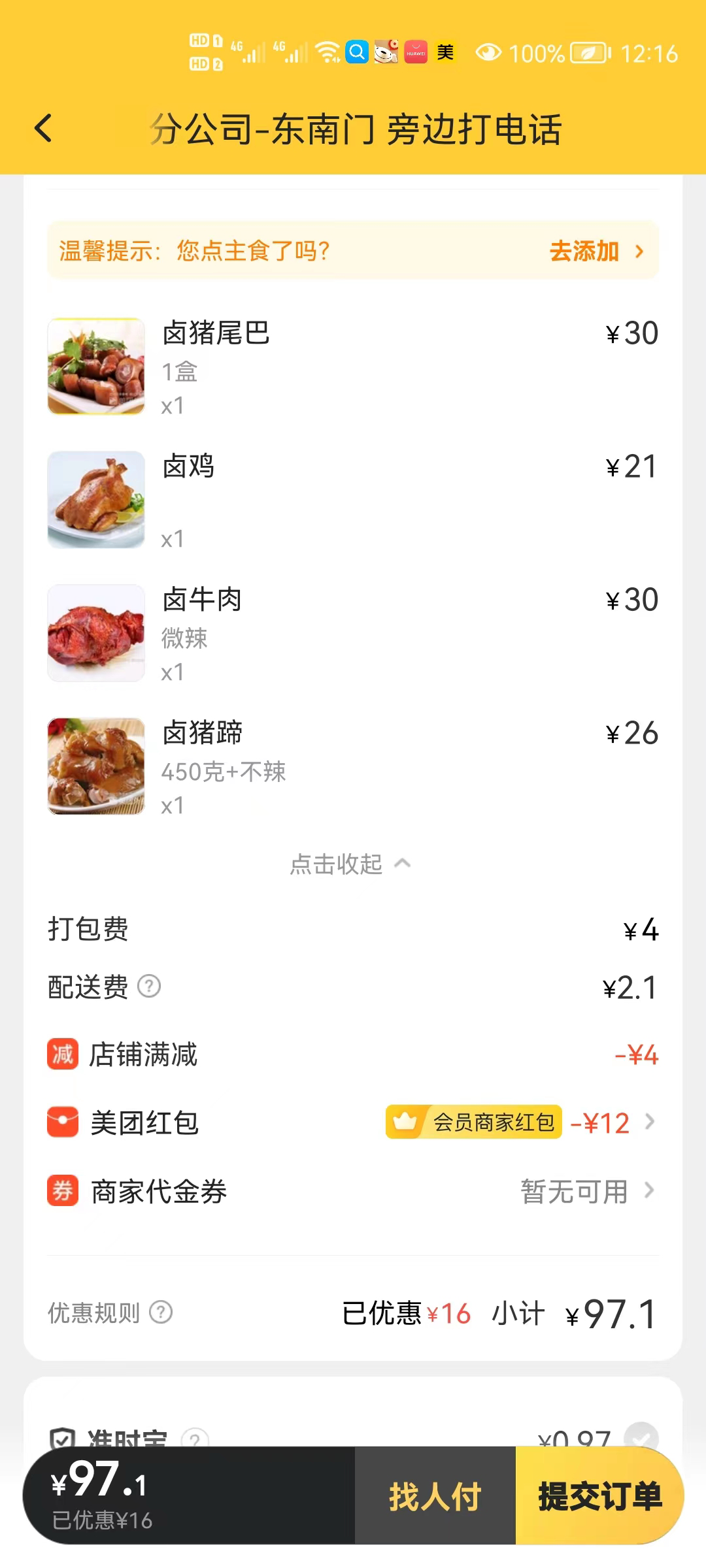Open the 卤猪尾巴 item thumbnail
The height and width of the screenshot is (1568, 706).
point(96,367)
